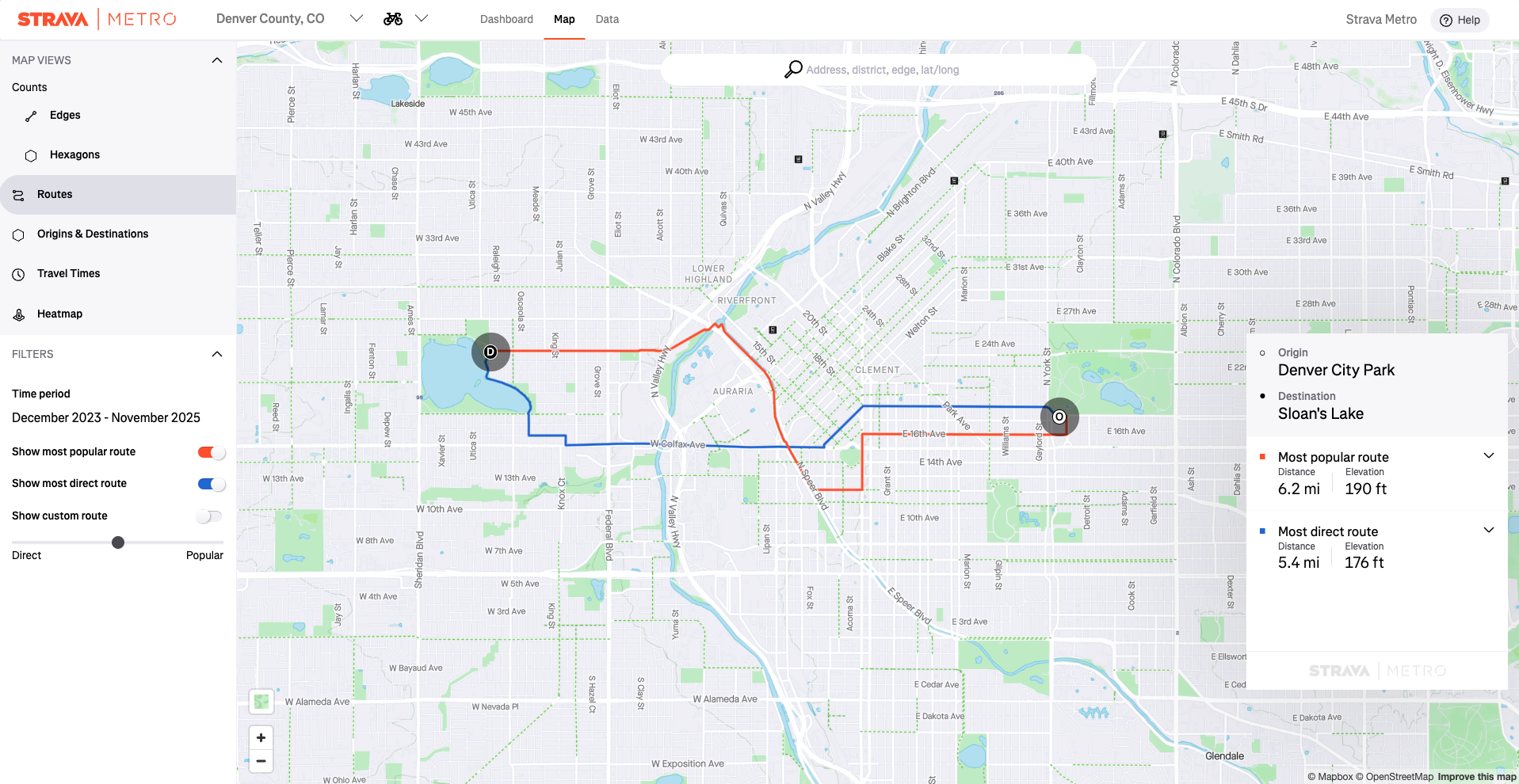The height and width of the screenshot is (784, 1519).
Task: Disable Show most popular route
Action: tap(211, 452)
